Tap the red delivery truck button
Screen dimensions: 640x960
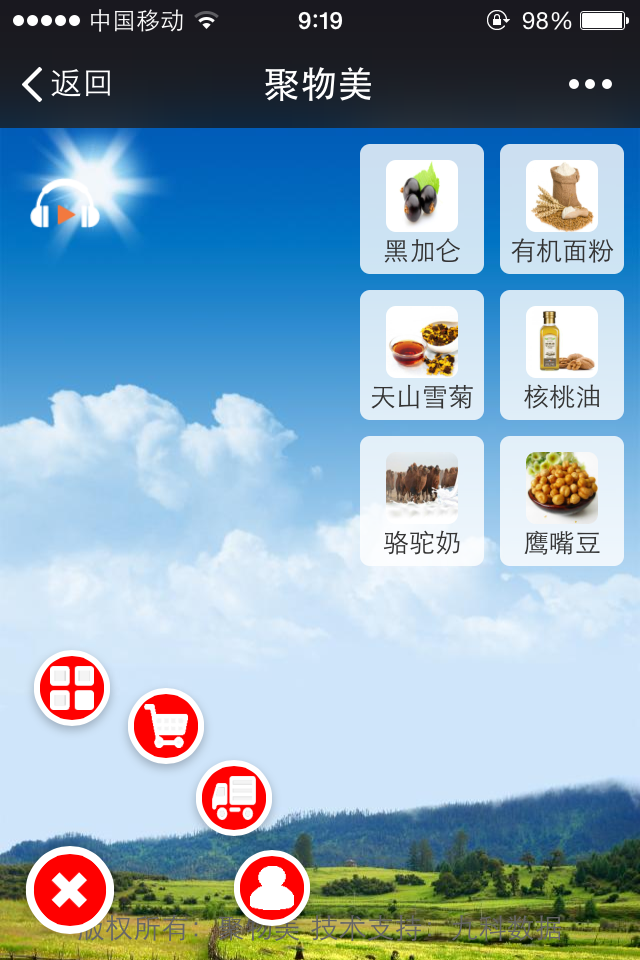click(x=234, y=797)
